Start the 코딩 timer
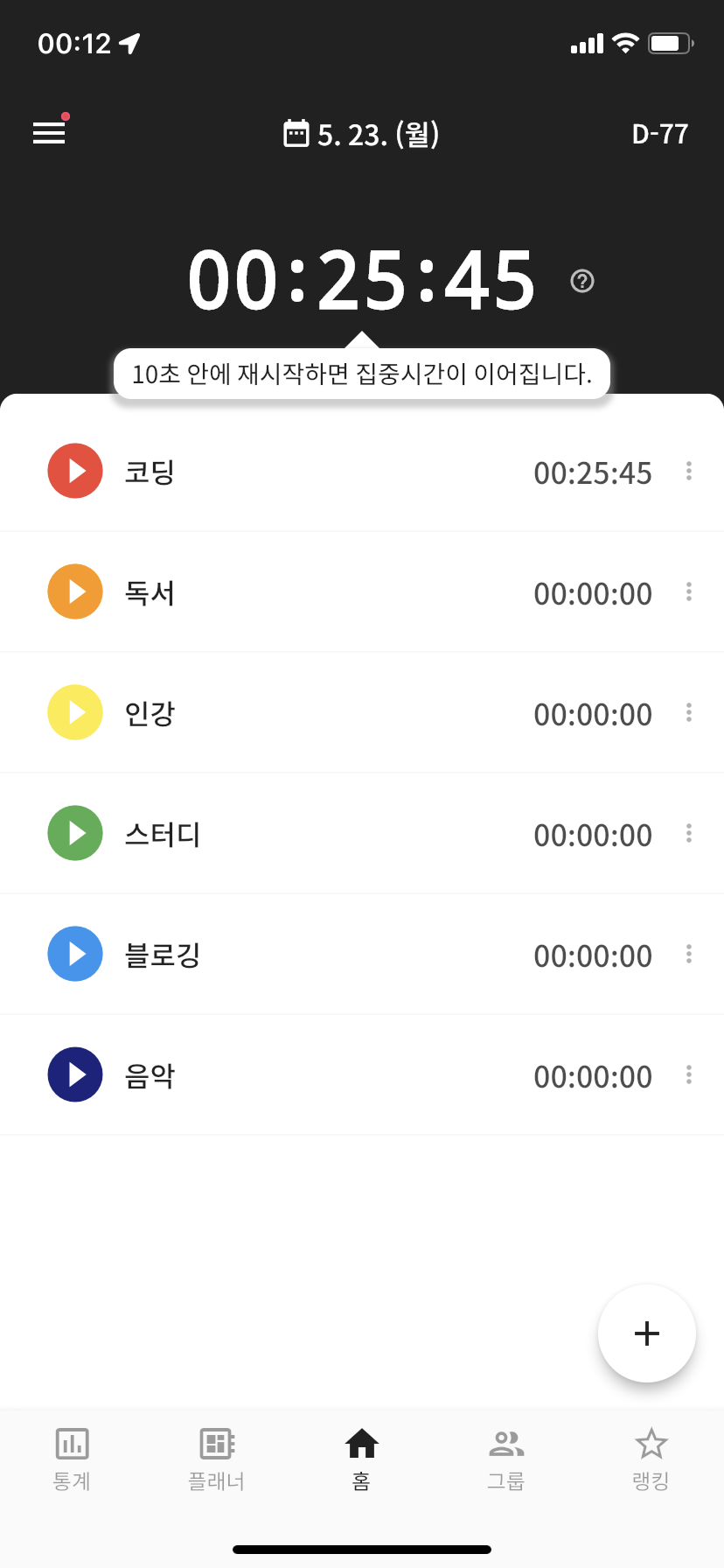The image size is (724, 1568). [75, 471]
